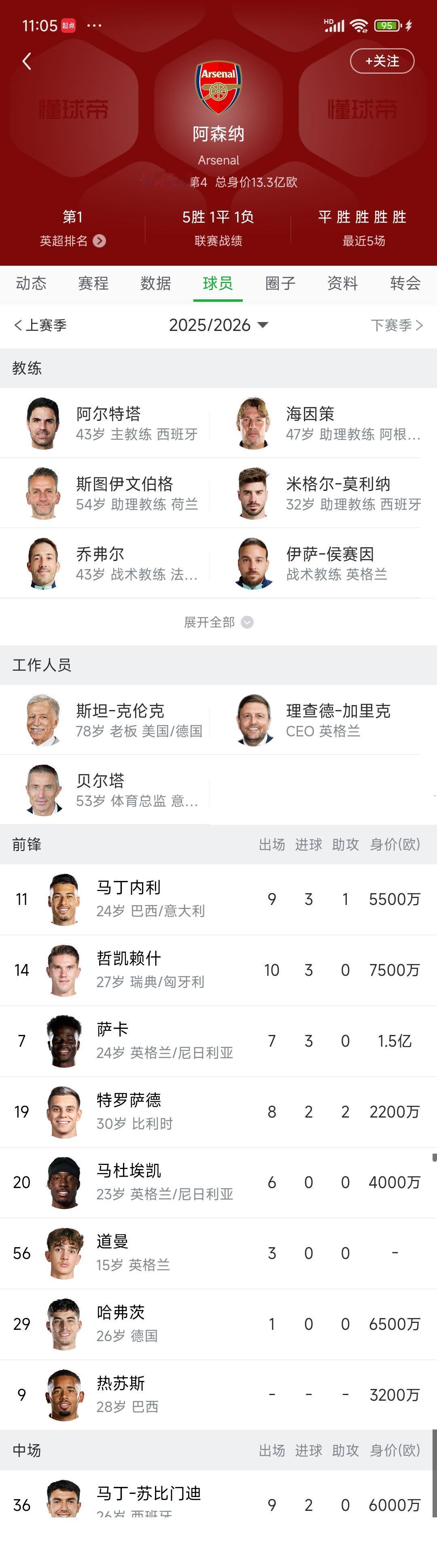Open the 数据 tab
Screen dimensions: 437x1568
(x=156, y=283)
